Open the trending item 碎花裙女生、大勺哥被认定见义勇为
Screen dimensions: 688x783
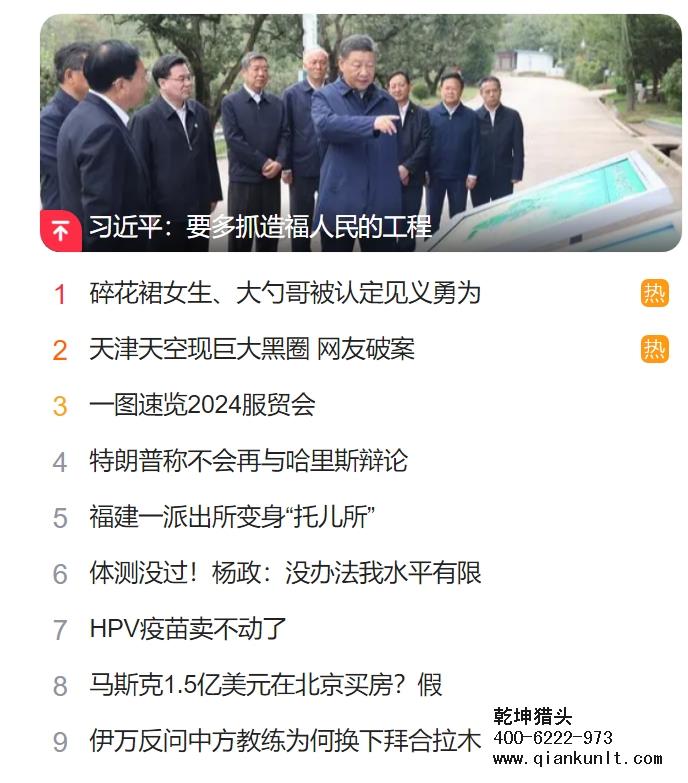285,293
